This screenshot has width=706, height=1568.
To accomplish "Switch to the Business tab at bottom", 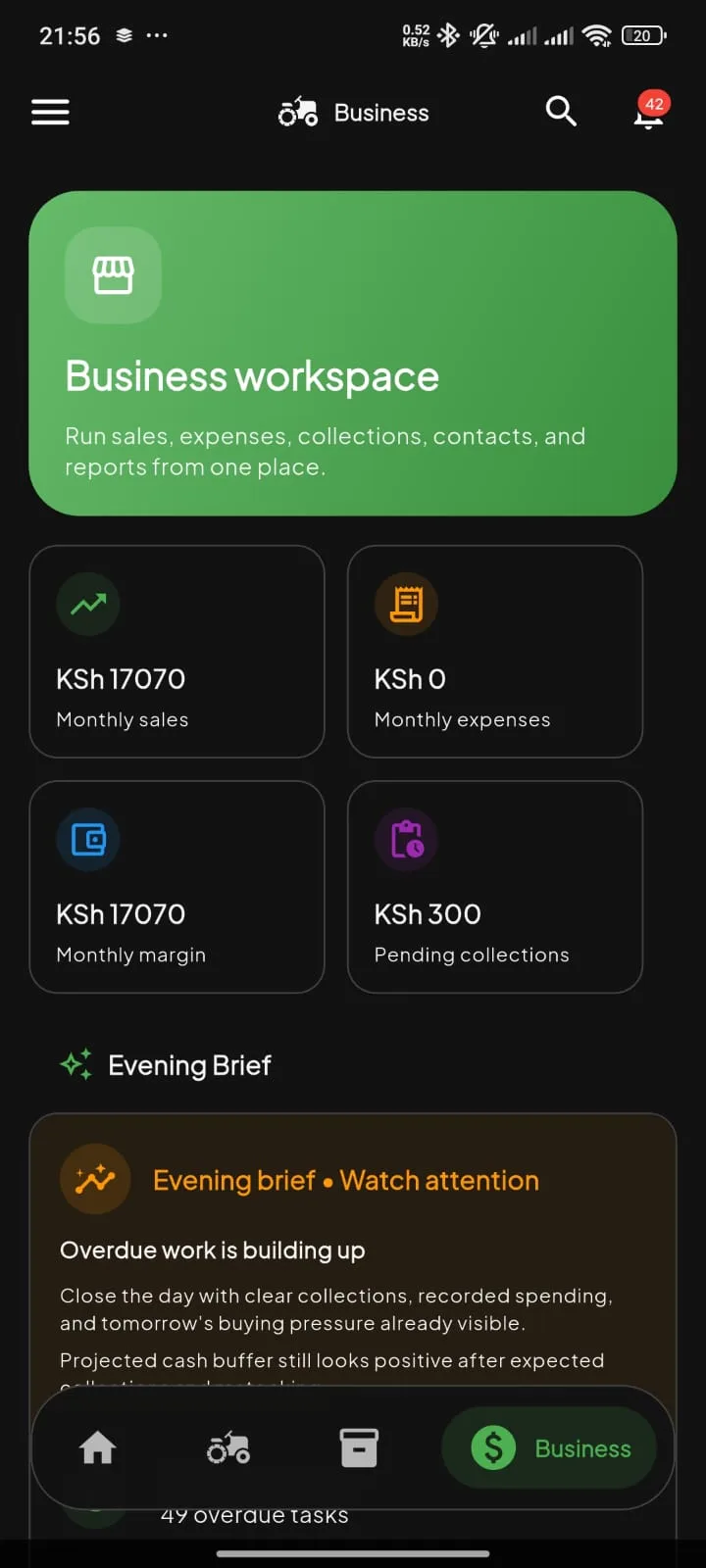I will tap(549, 1447).
